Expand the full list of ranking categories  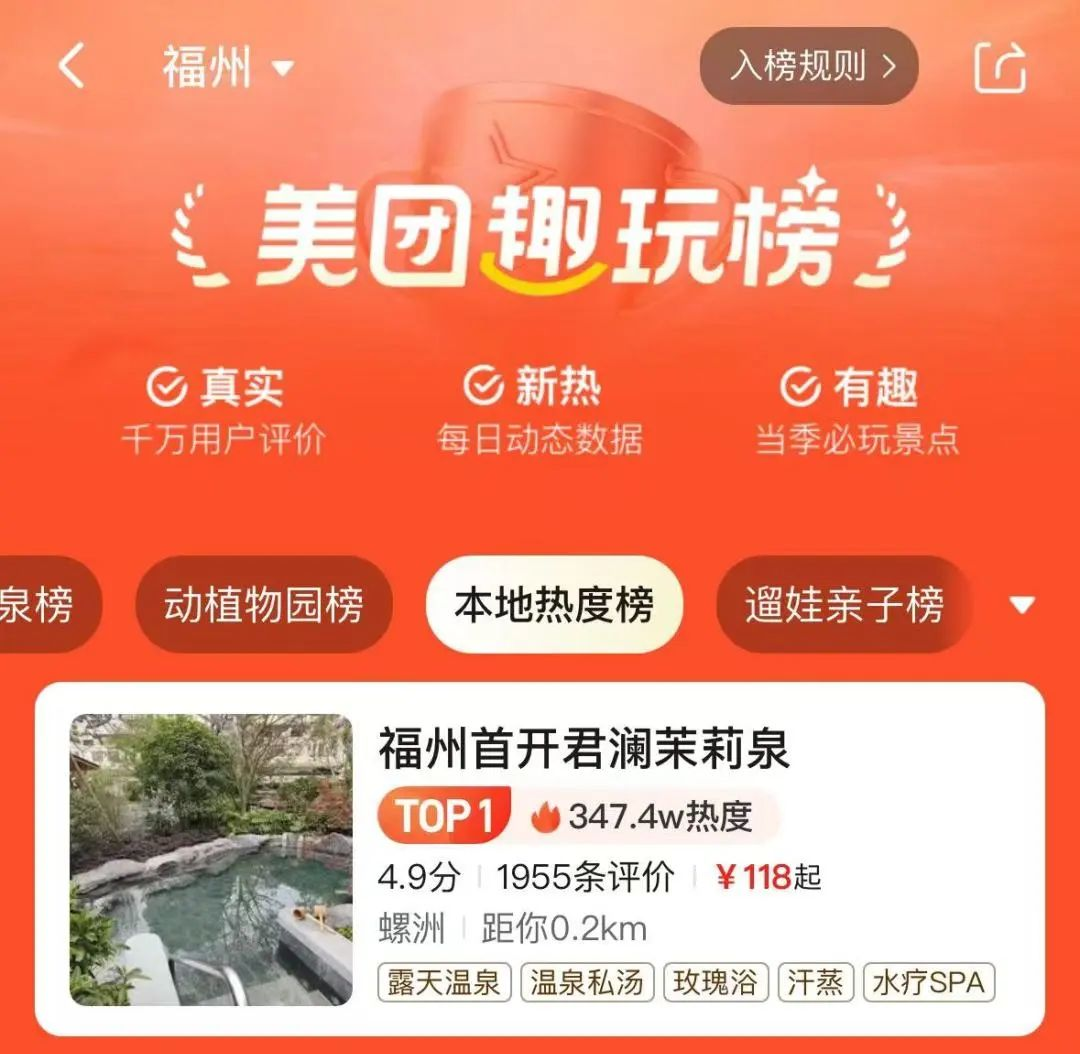coord(1021,605)
